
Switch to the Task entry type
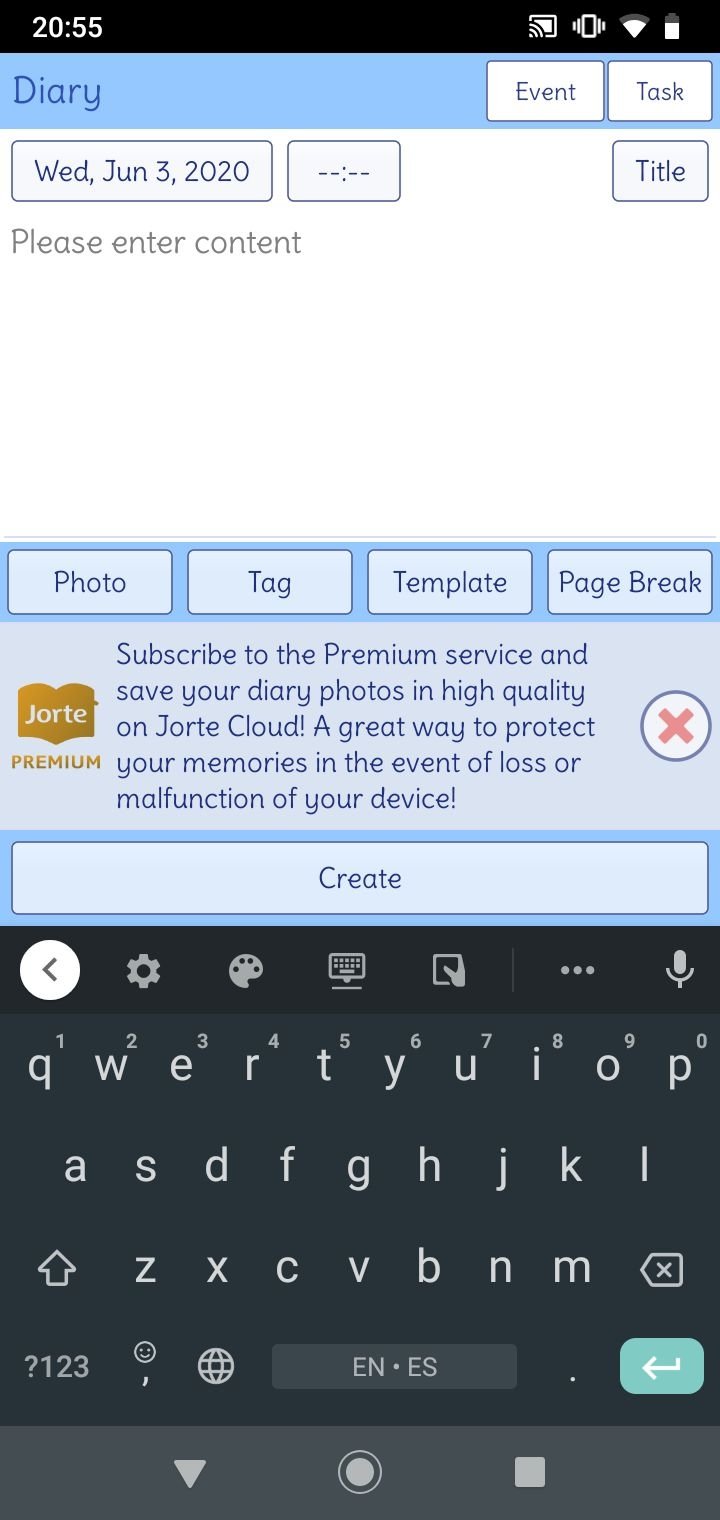pyautogui.click(x=660, y=92)
